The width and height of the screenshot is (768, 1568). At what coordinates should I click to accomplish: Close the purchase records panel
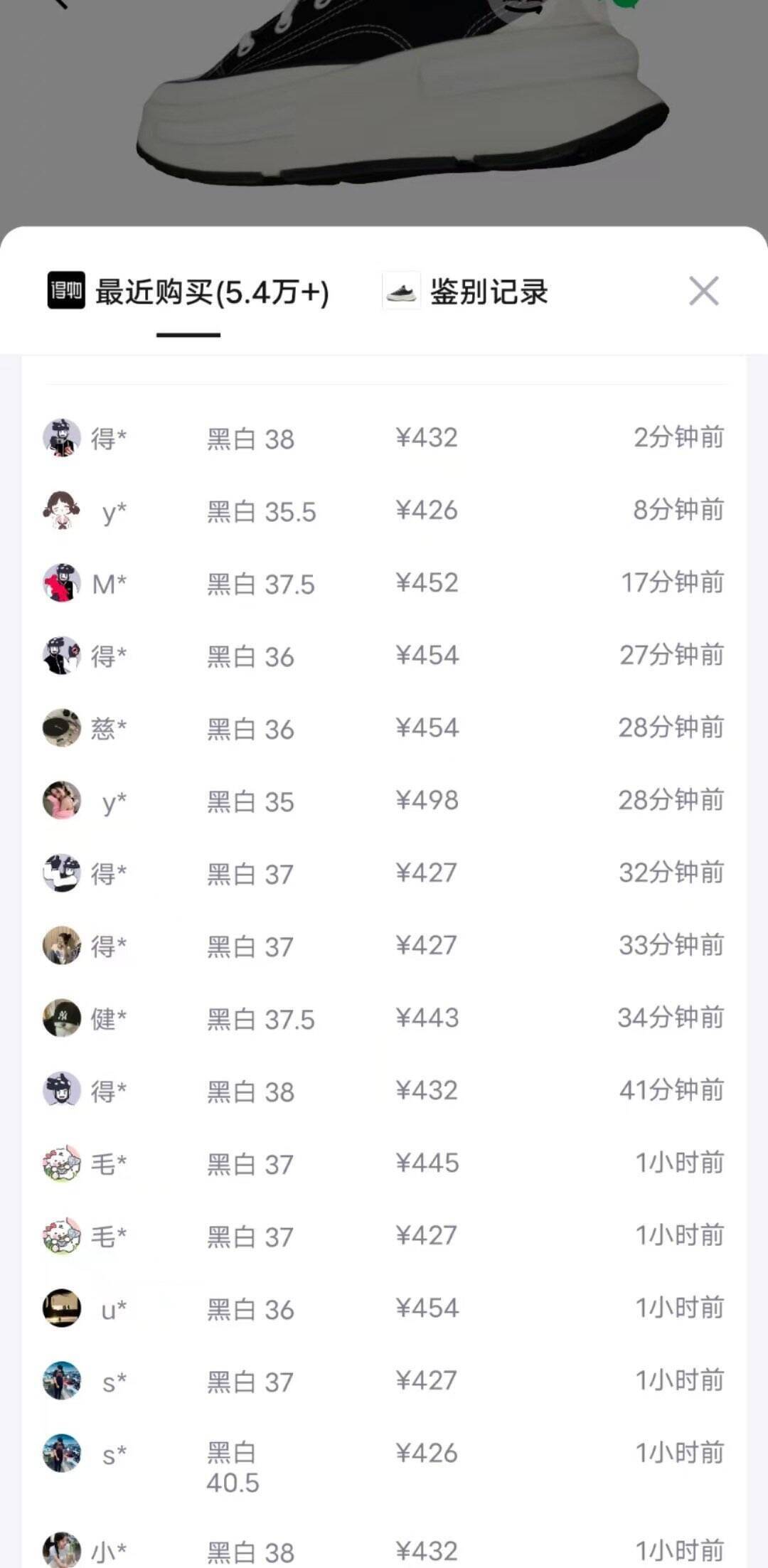[704, 291]
